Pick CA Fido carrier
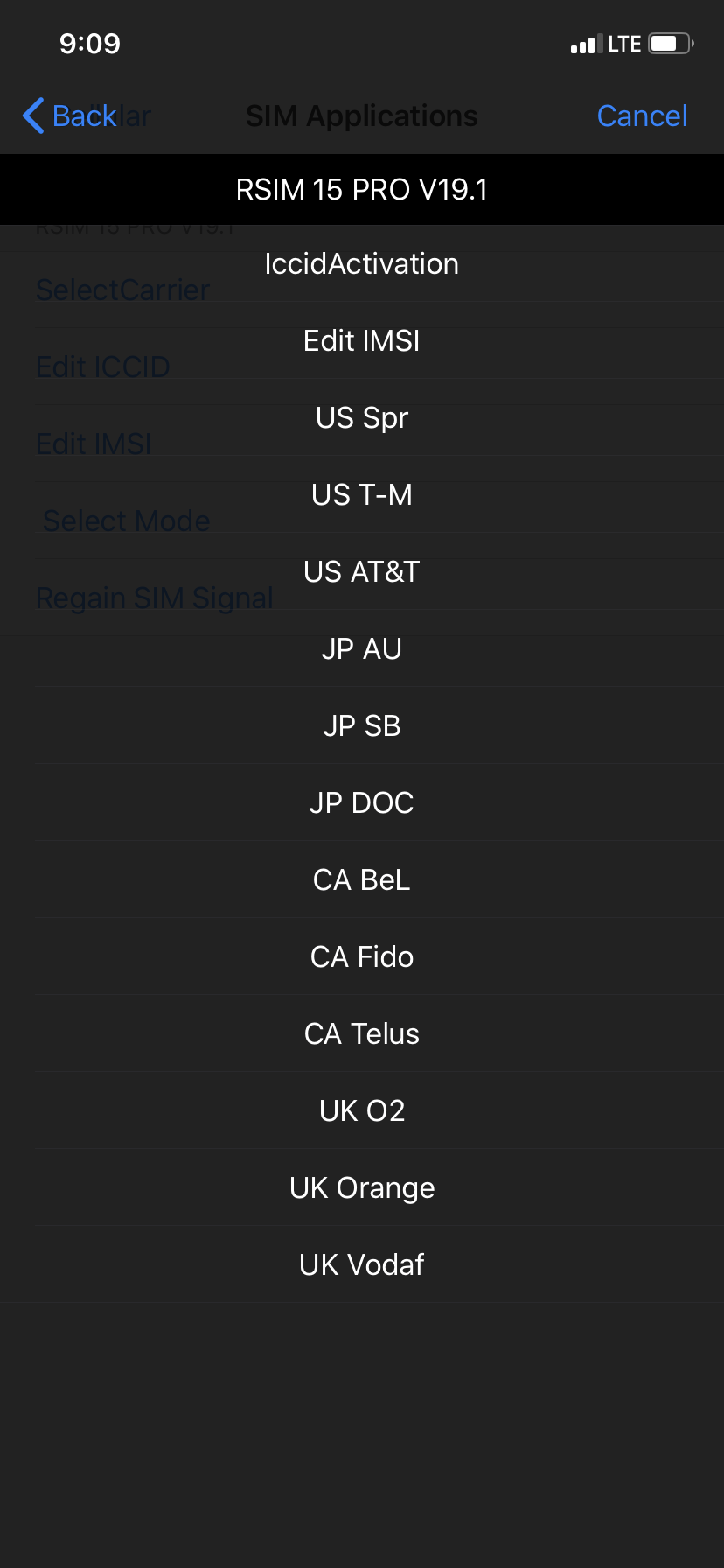 pos(362,957)
